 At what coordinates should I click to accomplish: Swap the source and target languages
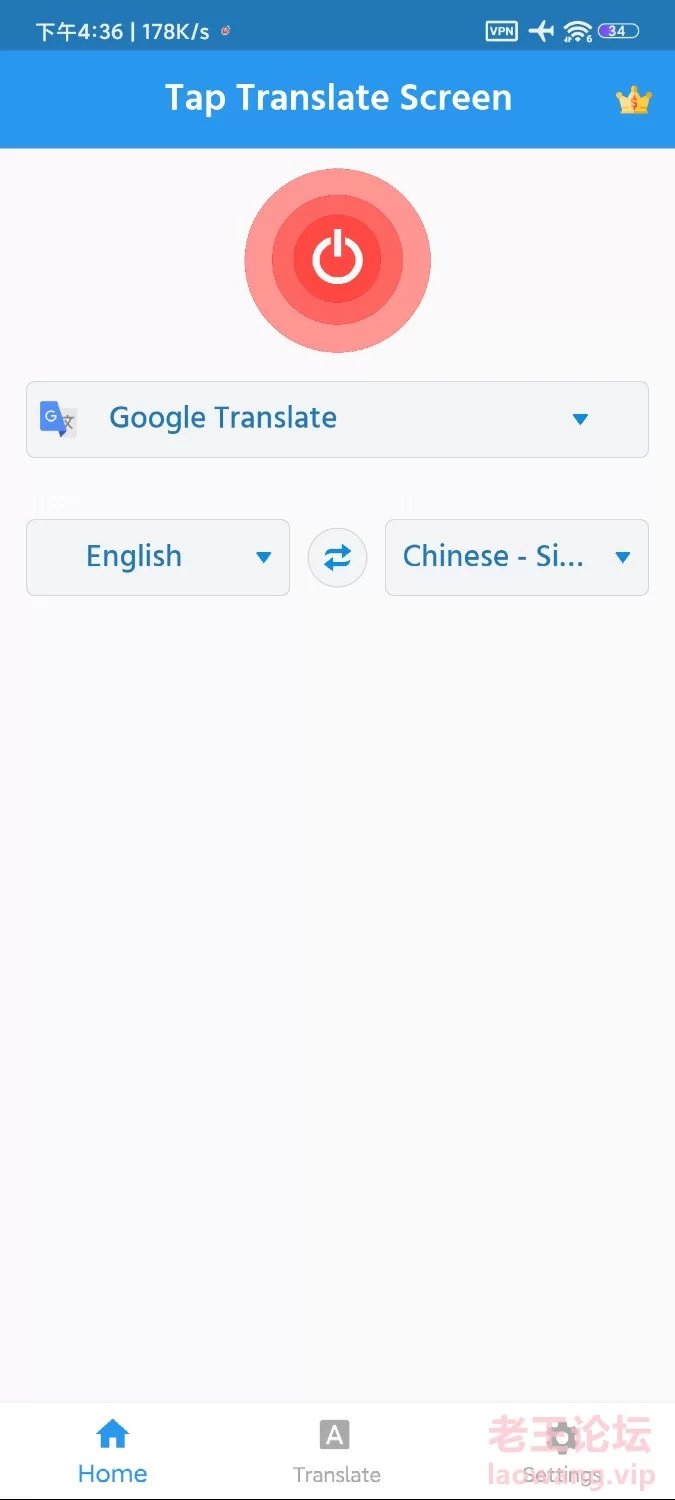point(337,557)
